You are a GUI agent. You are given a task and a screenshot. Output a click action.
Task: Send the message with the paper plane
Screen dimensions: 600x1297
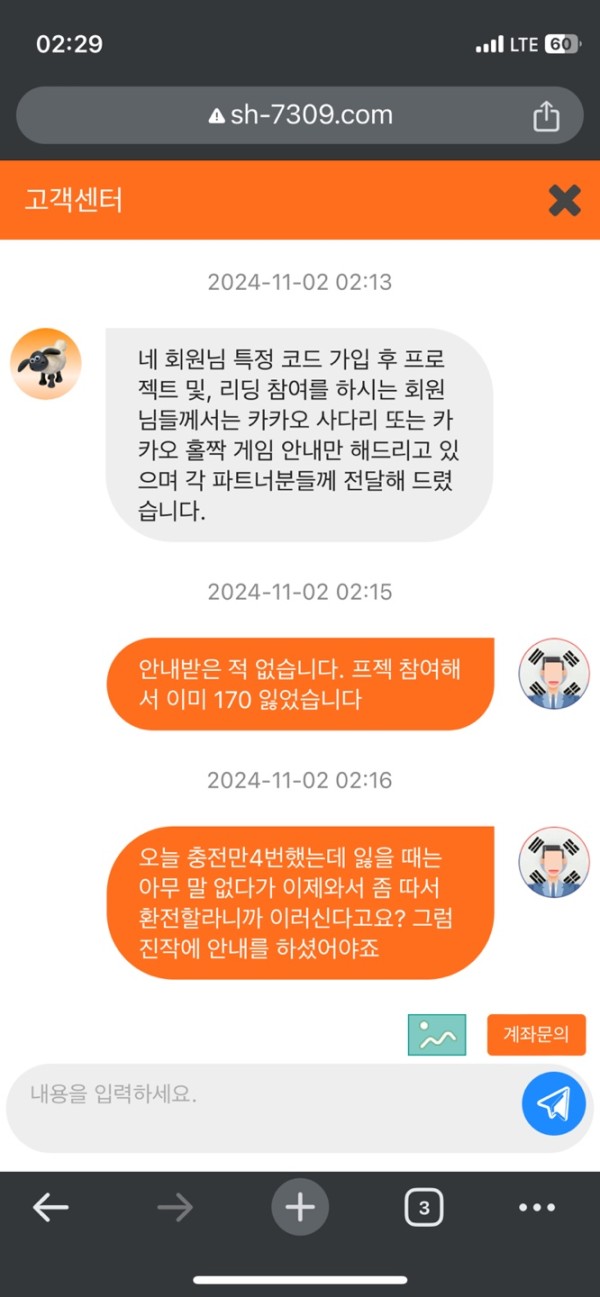(x=553, y=1103)
